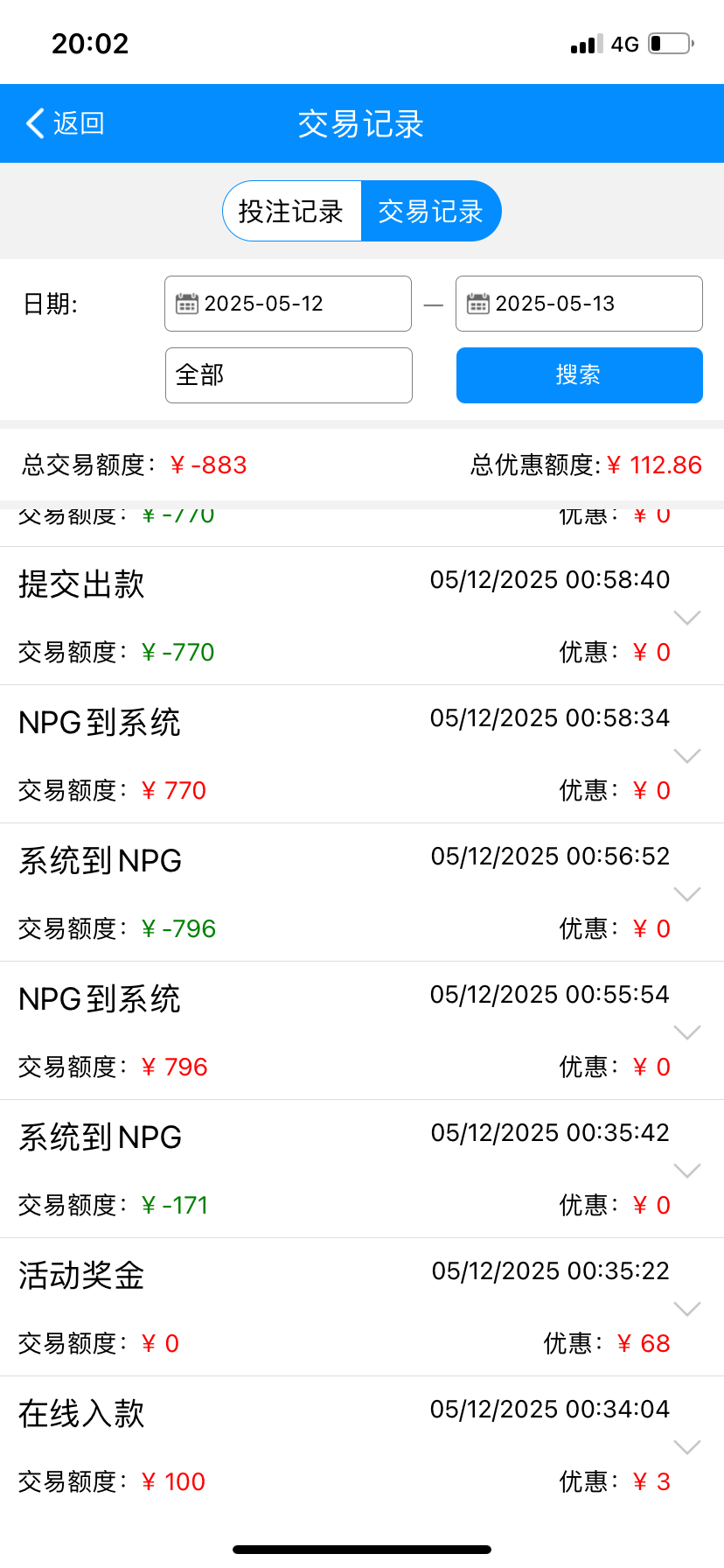Open the 全部 type dropdown
Screen dimensions: 724x1568
pyautogui.click(x=289, y=375)
